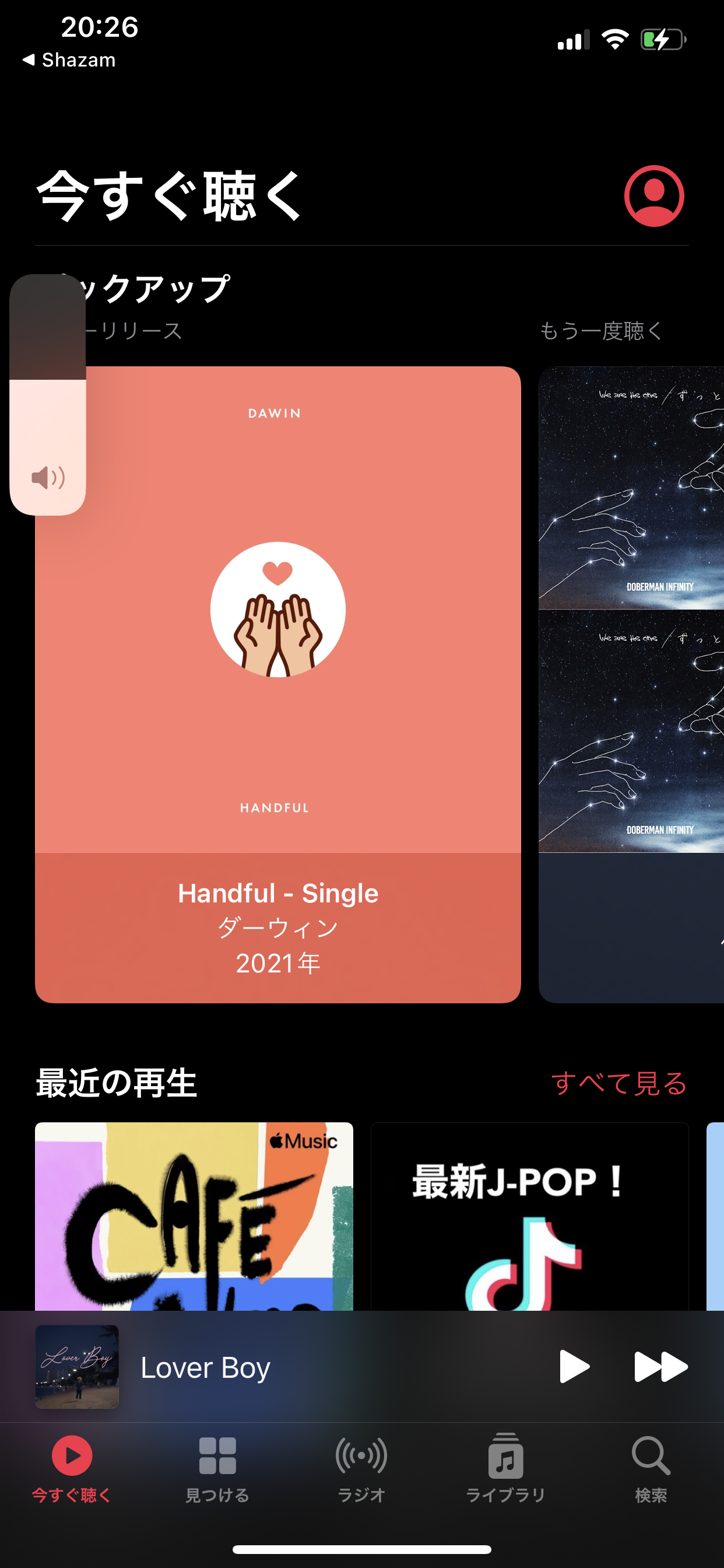Switch to the ライブラリ tab
Viewport: 724px width, 1568px height.
505,1468
